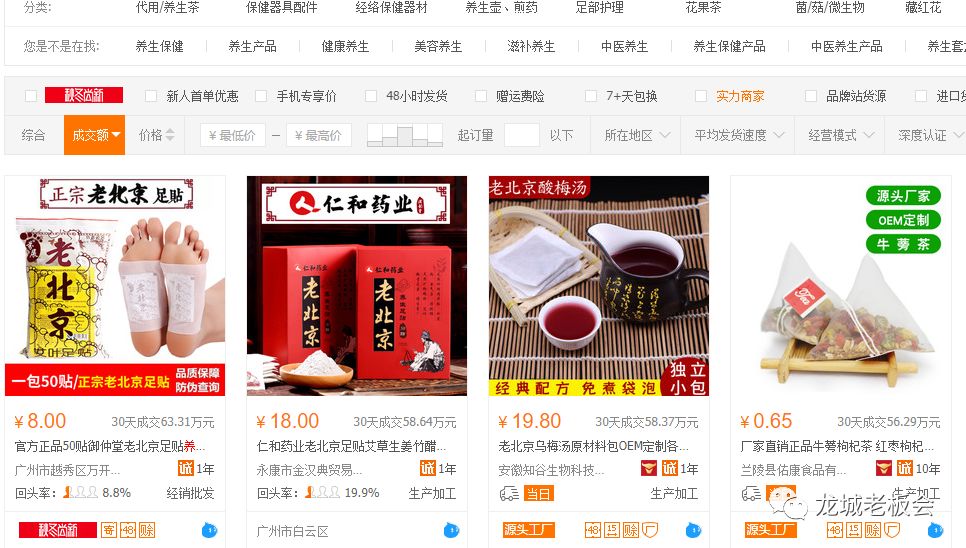Focus the 最高价 price field
This screenshot has width=966, height=548.
click(x=319, y=135)
